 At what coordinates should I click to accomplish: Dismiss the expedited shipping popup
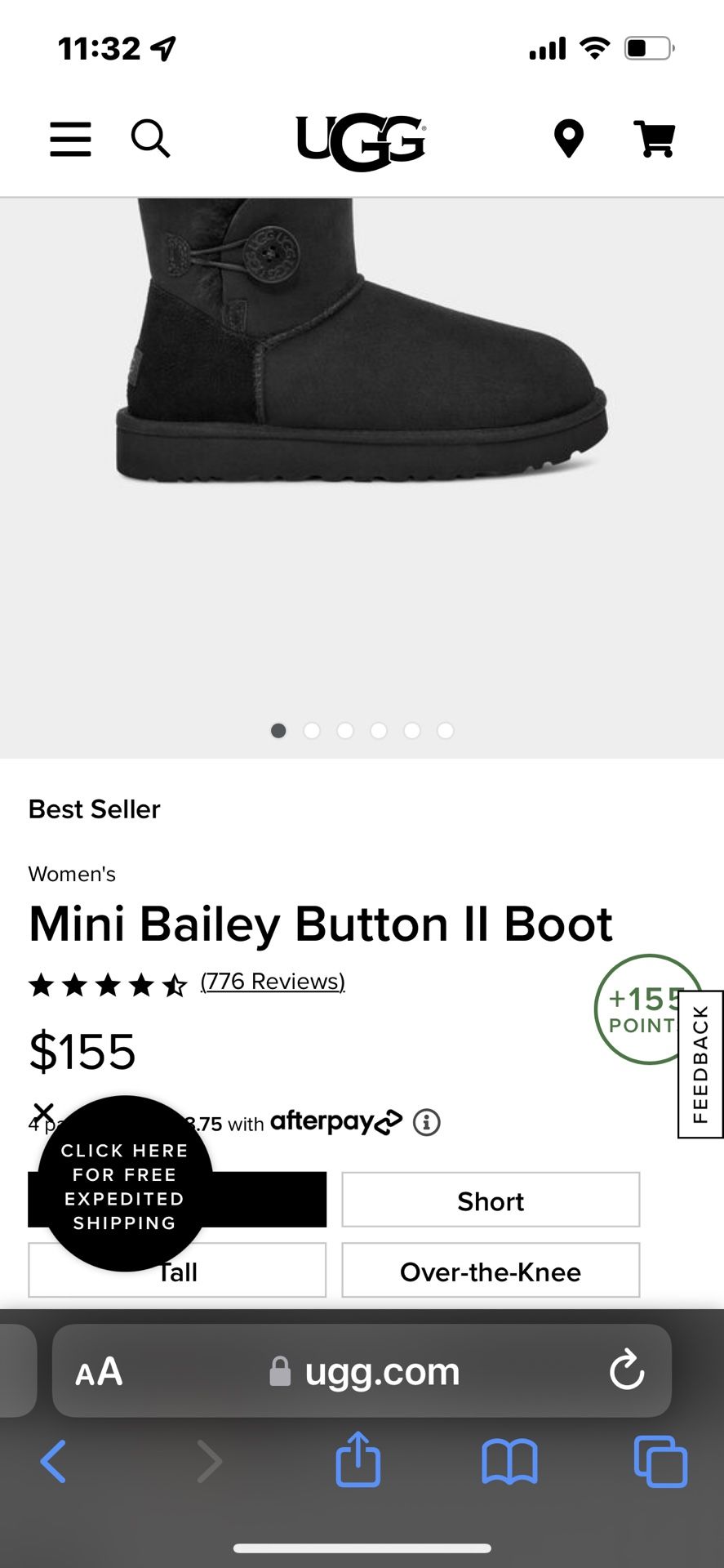pyautogui.click(x=43, y=1111)
